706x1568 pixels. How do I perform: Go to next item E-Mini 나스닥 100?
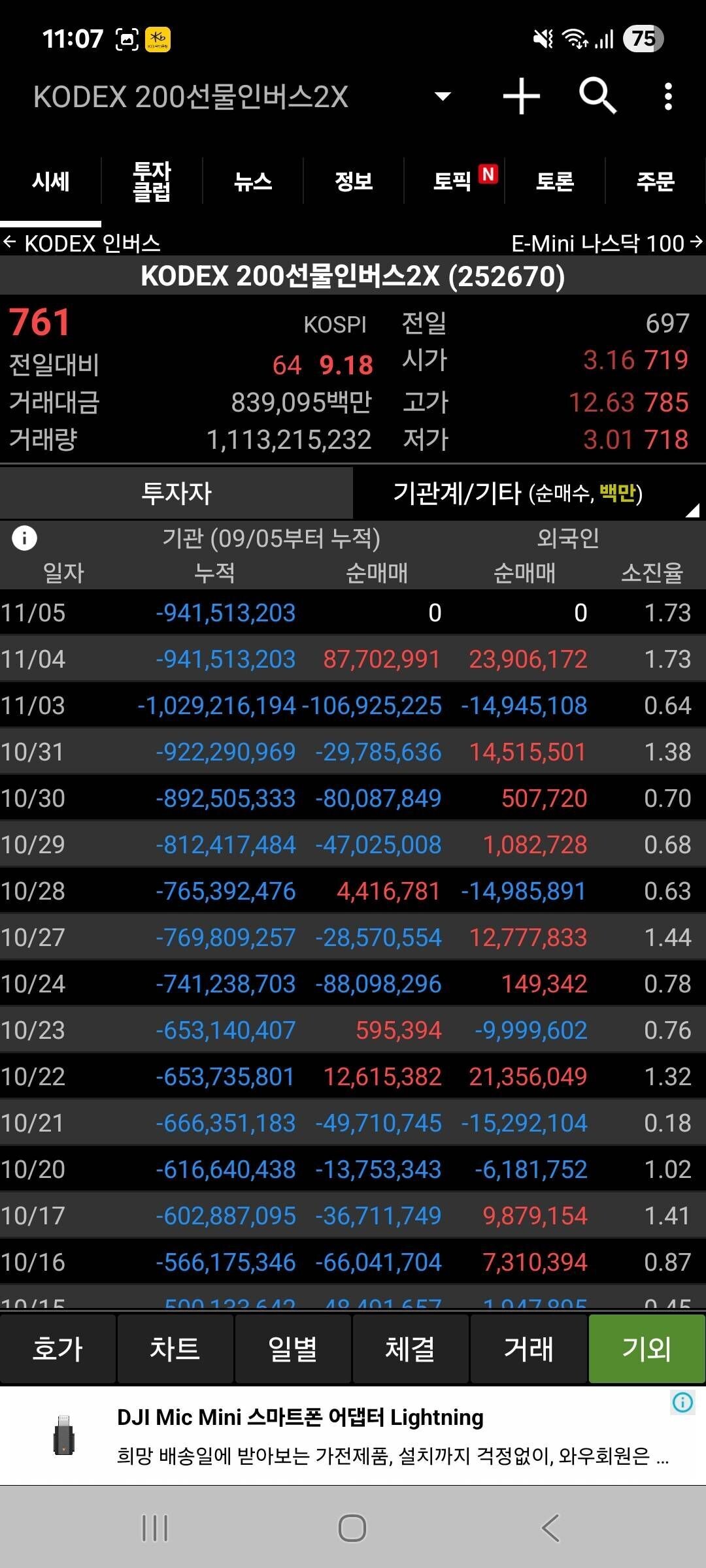point(607,244)
